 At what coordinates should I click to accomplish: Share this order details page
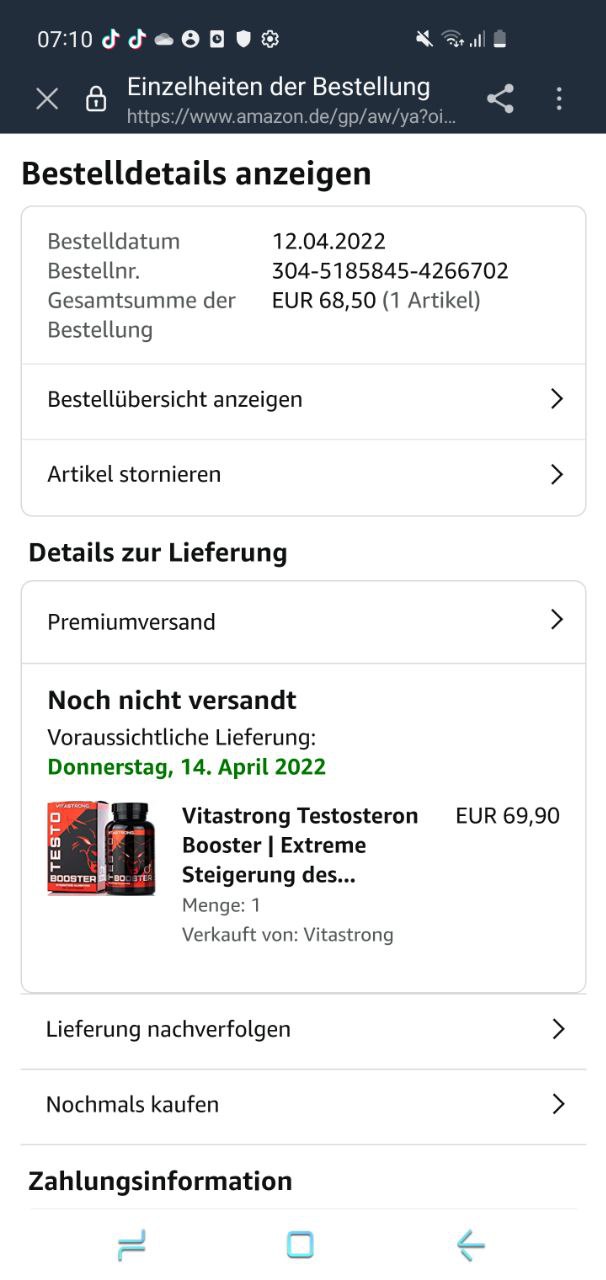tap(500, 98)
